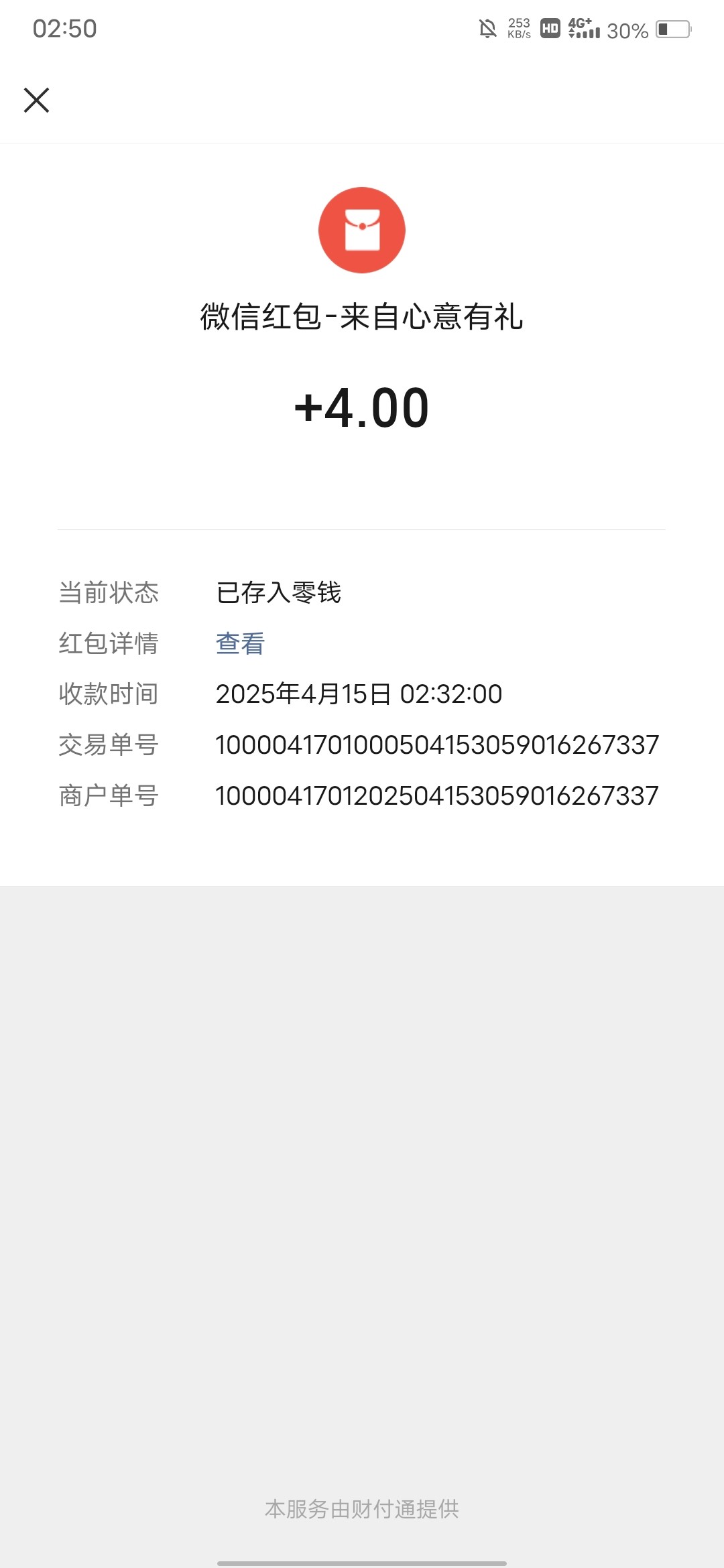This screenshot has width=724, height=1568.
Task: Open the 查看 link for red packet details
Action: (x=240, y=643)
